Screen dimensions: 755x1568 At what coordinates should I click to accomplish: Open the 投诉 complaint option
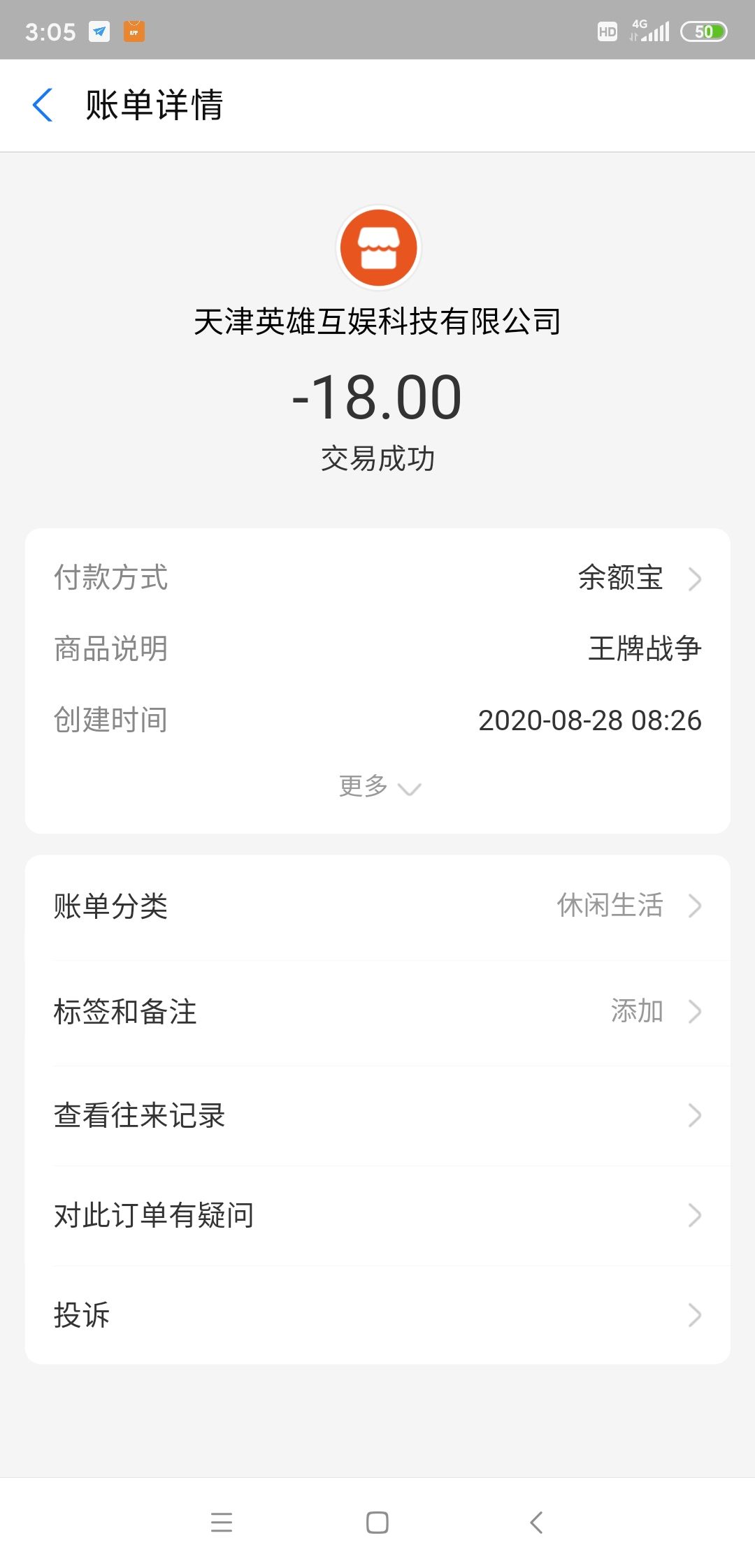[377, 1315]
